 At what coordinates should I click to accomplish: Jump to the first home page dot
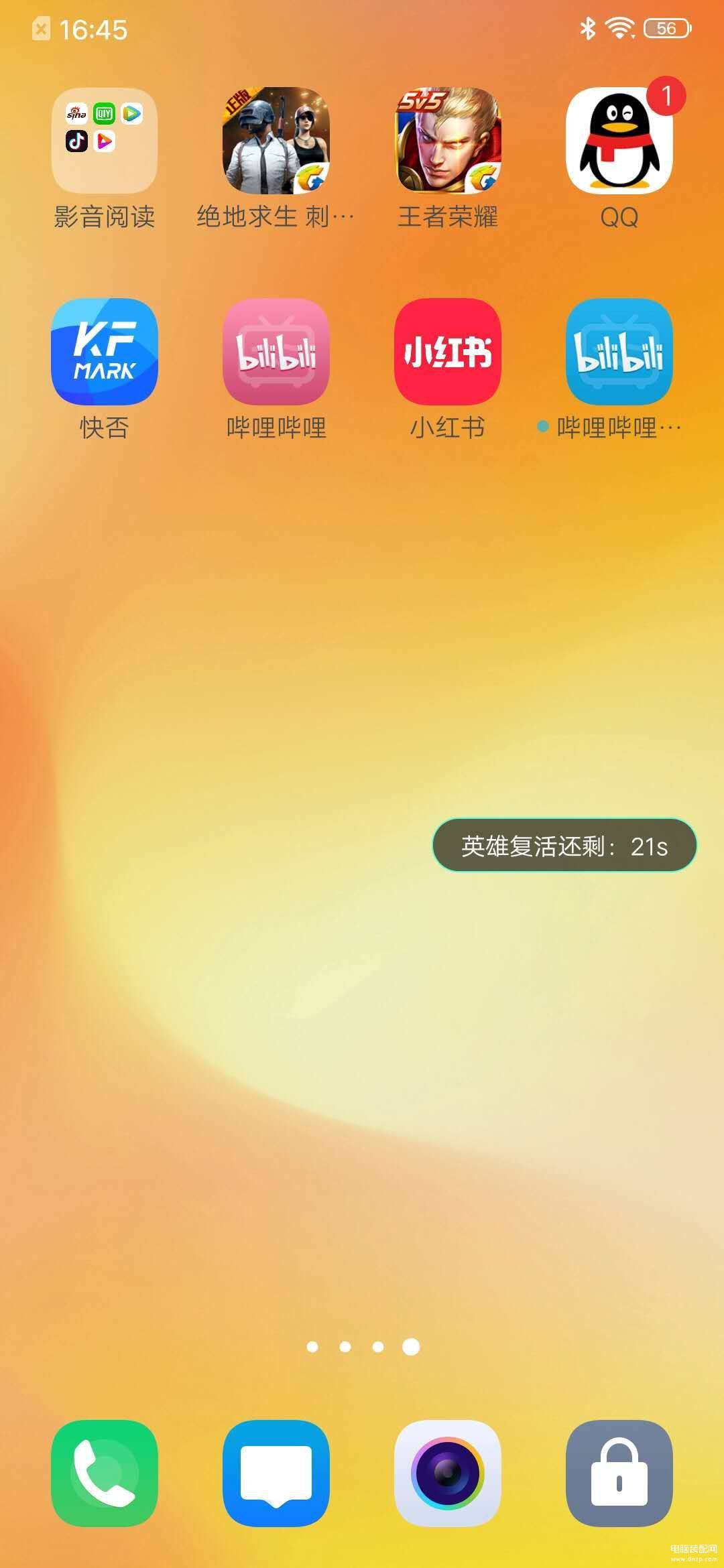(312, 1347)
